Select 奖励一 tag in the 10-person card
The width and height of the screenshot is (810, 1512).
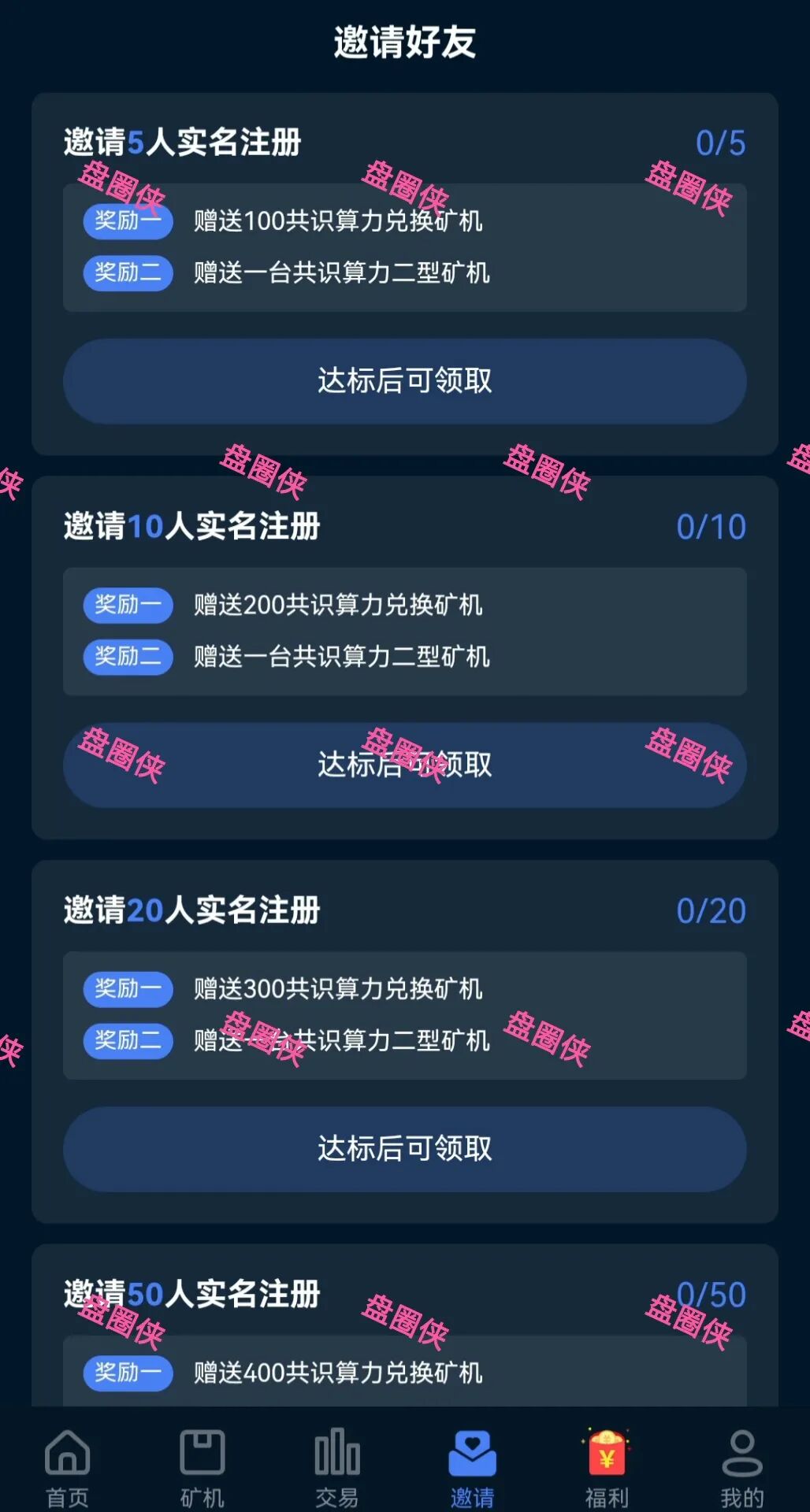pyautogui.click(x=127, y=605)
